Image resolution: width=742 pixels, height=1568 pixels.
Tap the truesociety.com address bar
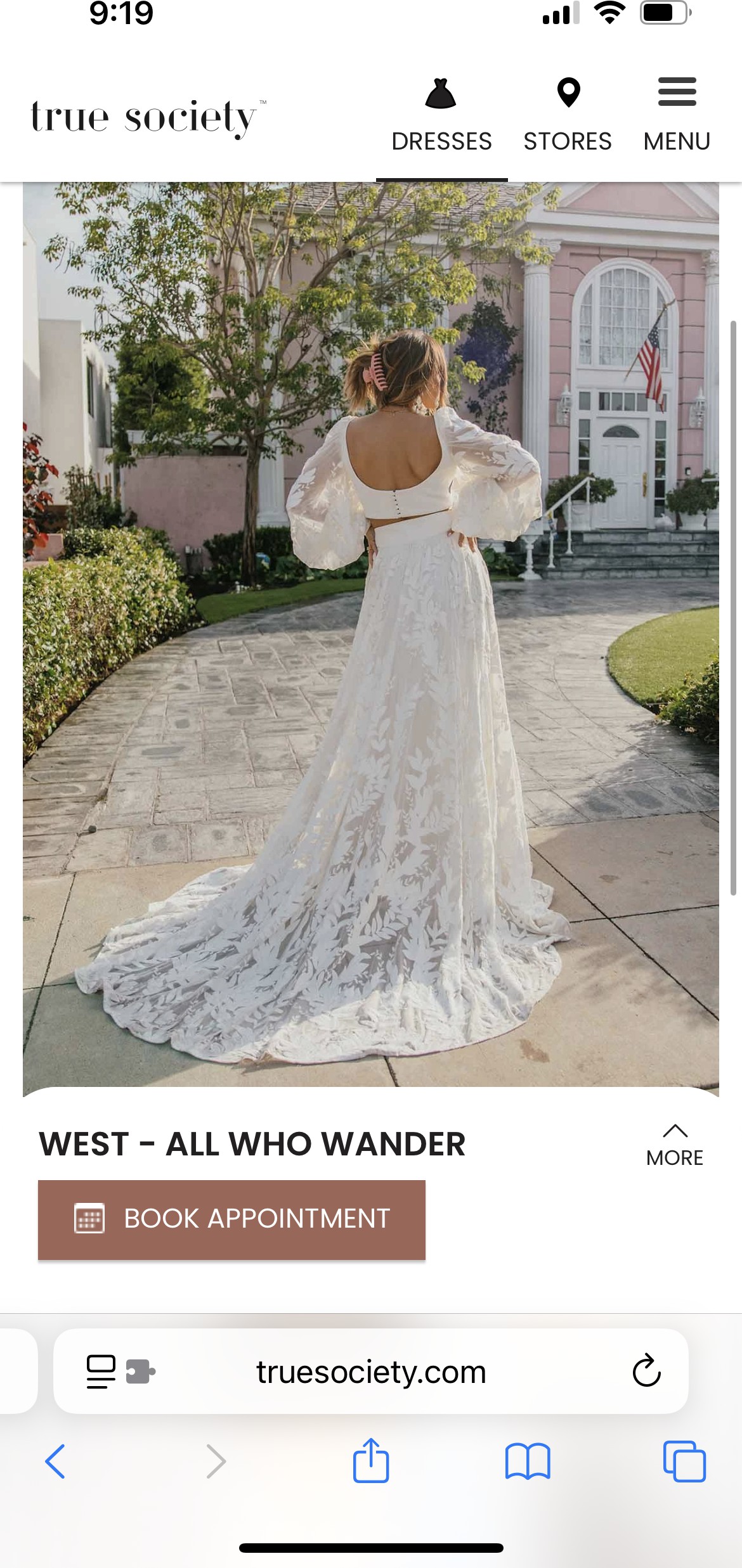tap(371, 1372)
